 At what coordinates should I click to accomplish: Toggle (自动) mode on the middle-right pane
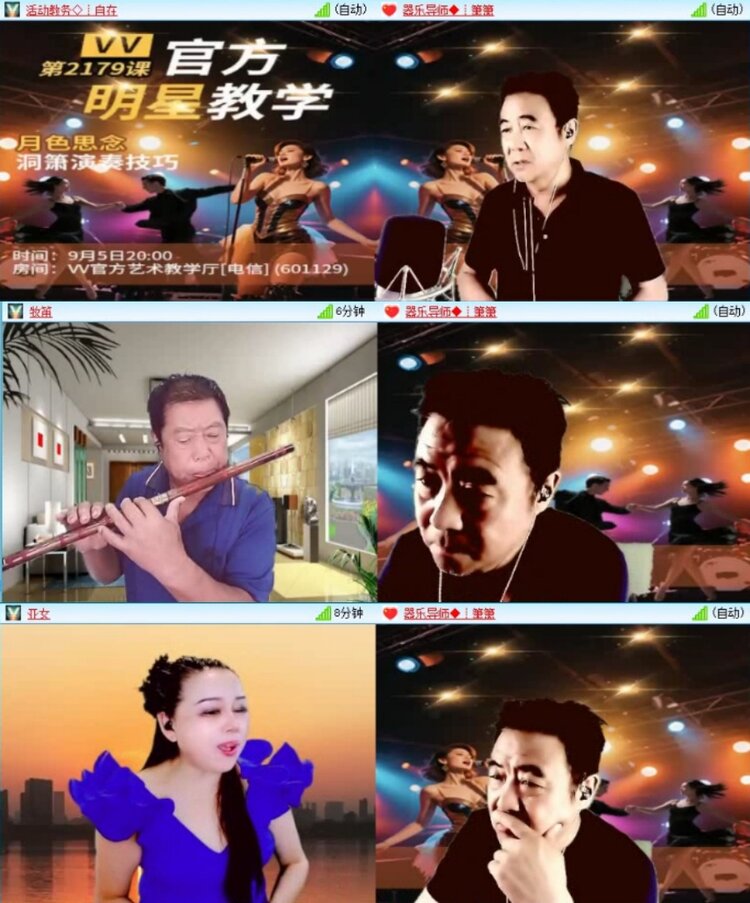pyautogui.click(x=727, y=310)
